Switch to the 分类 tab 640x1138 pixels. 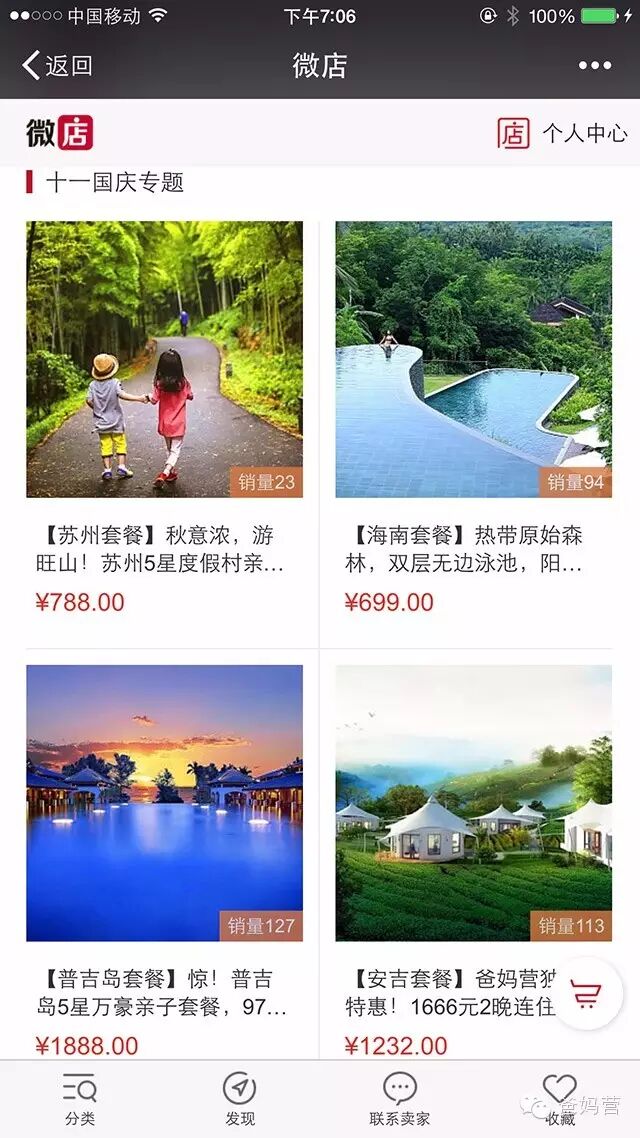click(80, 1098)
